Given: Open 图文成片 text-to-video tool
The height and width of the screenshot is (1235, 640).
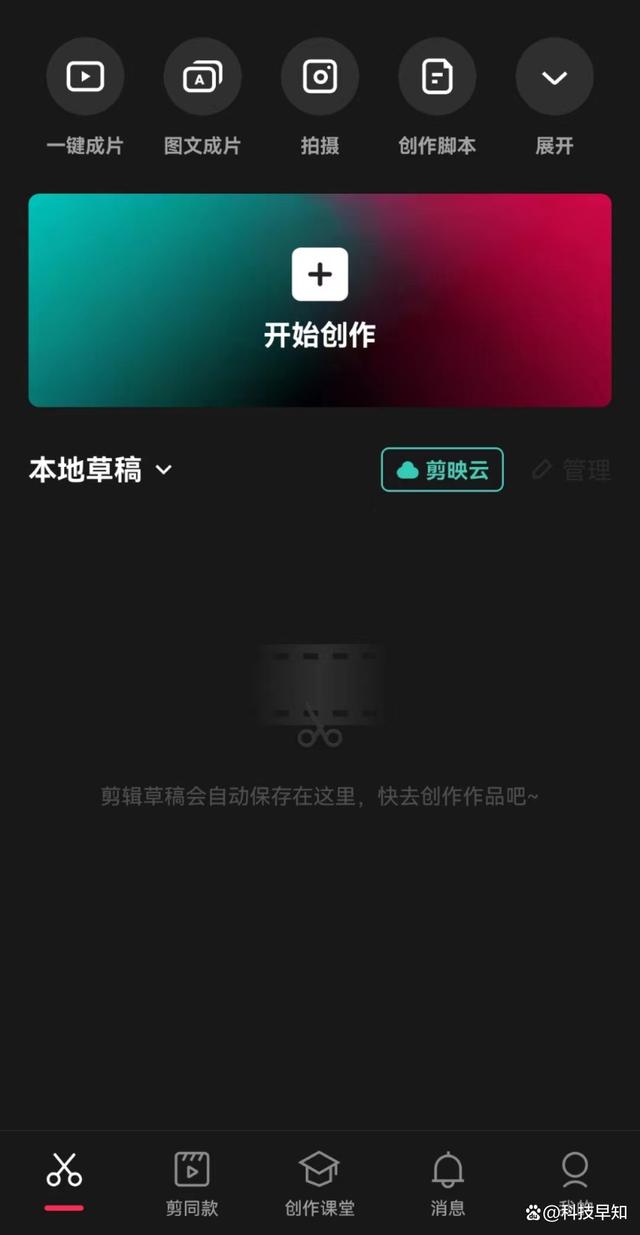Looking at the screenshot, I should (202, 78).
